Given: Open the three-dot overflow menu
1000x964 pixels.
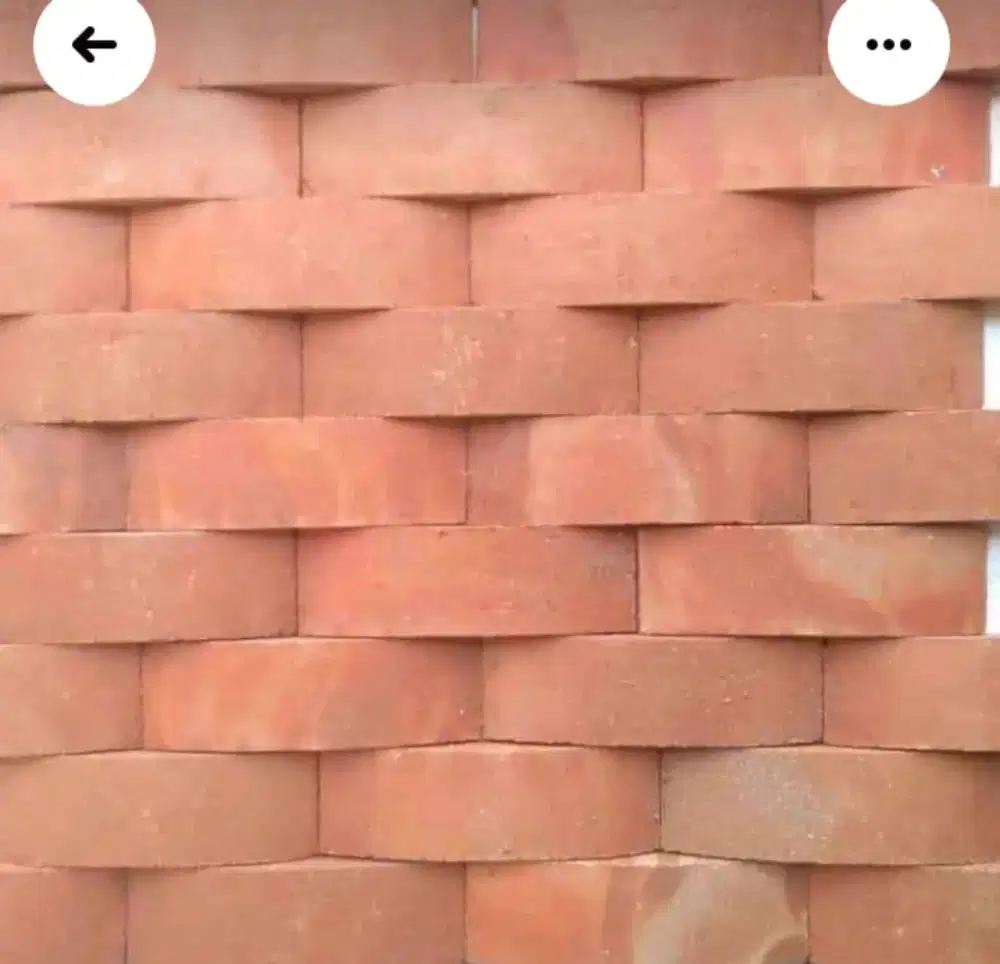Looking at the screenshot, I should (x=888, y=44).
